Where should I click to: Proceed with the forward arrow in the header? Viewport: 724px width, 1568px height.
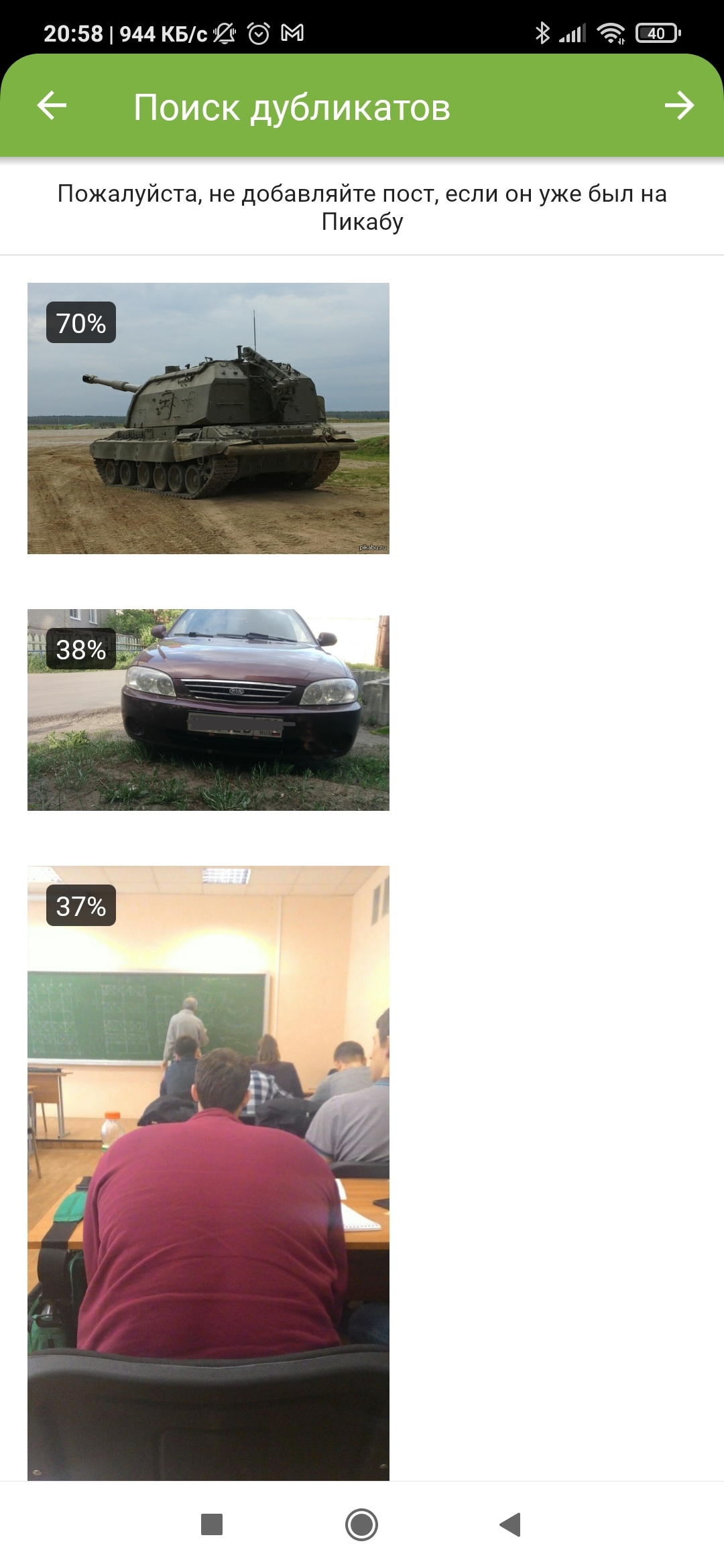[678, 106]
